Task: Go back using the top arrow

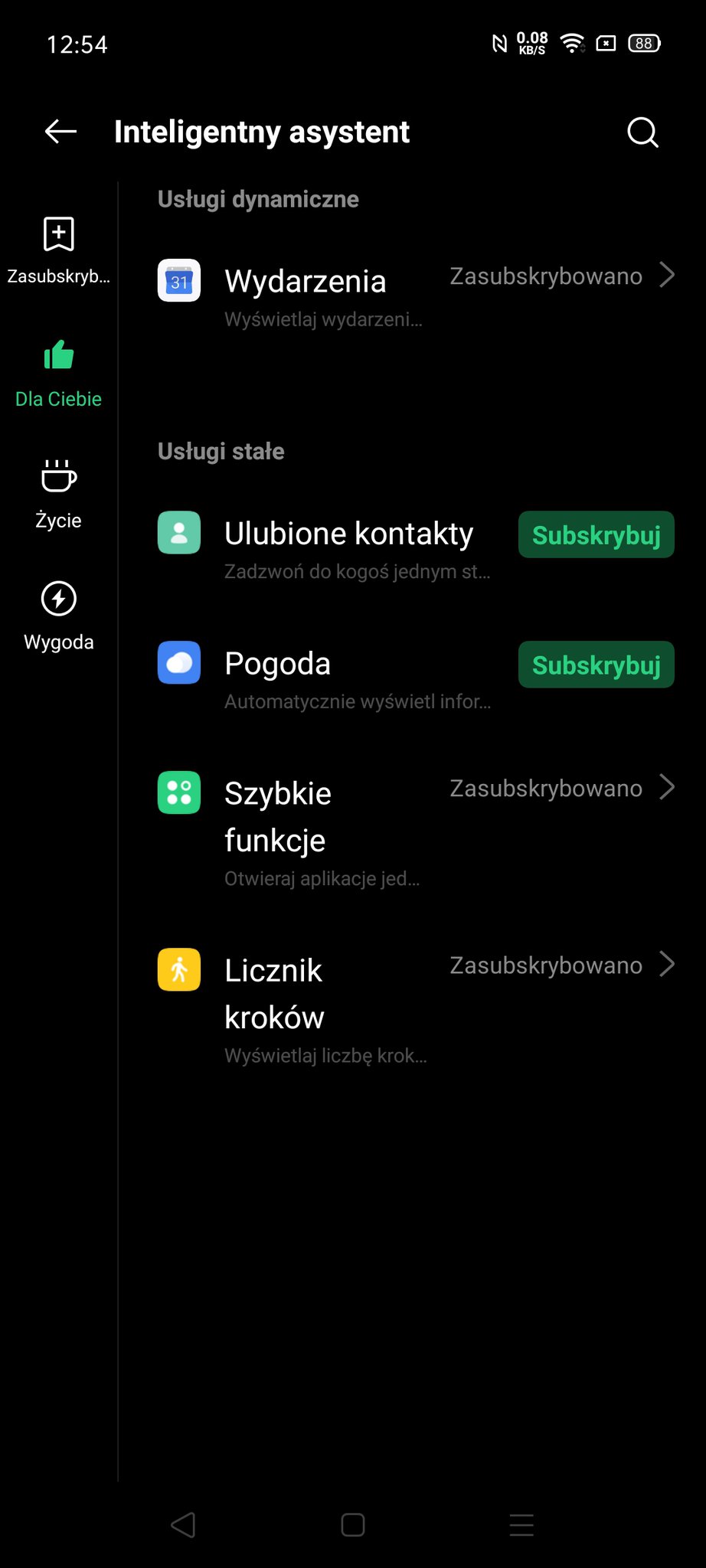Action: click(x=60, y=132)
